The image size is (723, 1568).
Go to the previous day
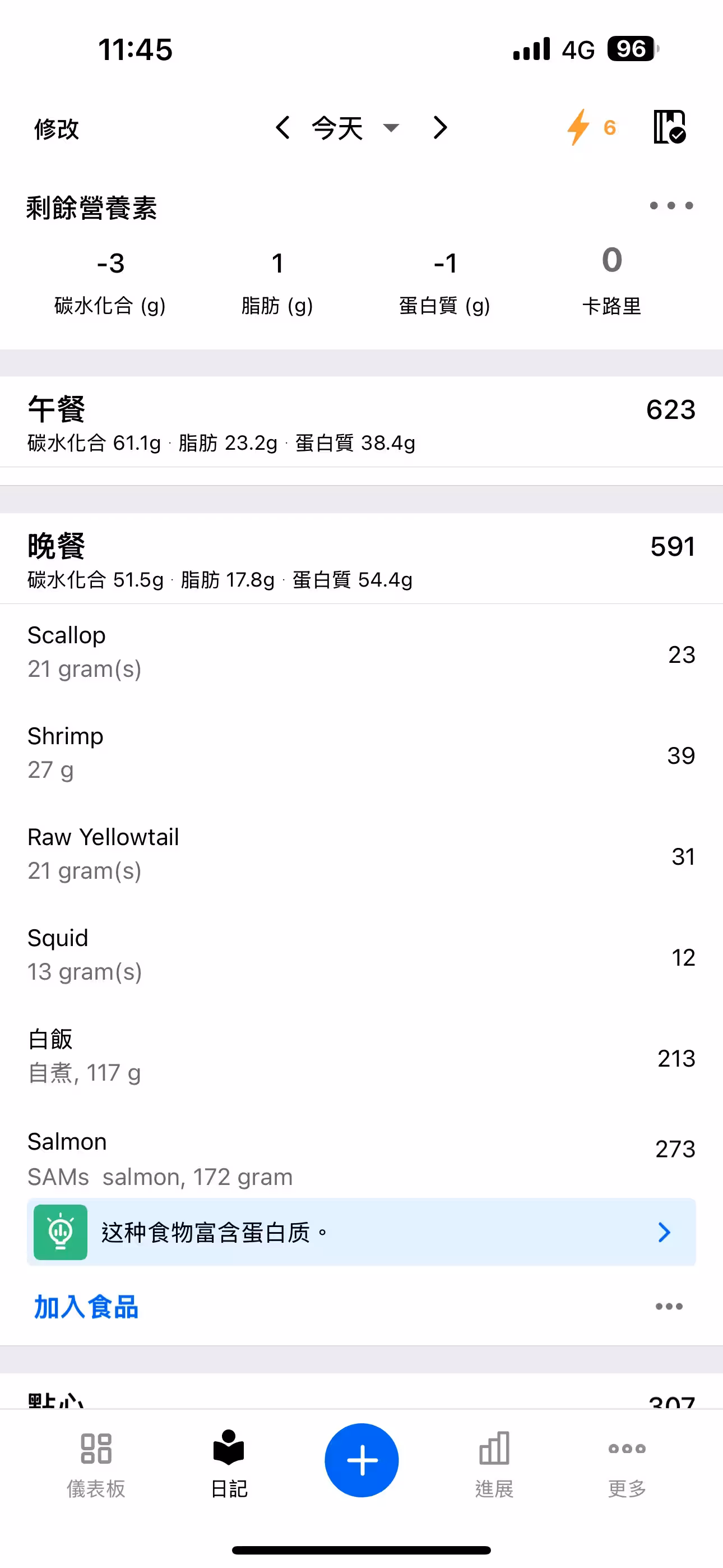[x=282, y=128]
